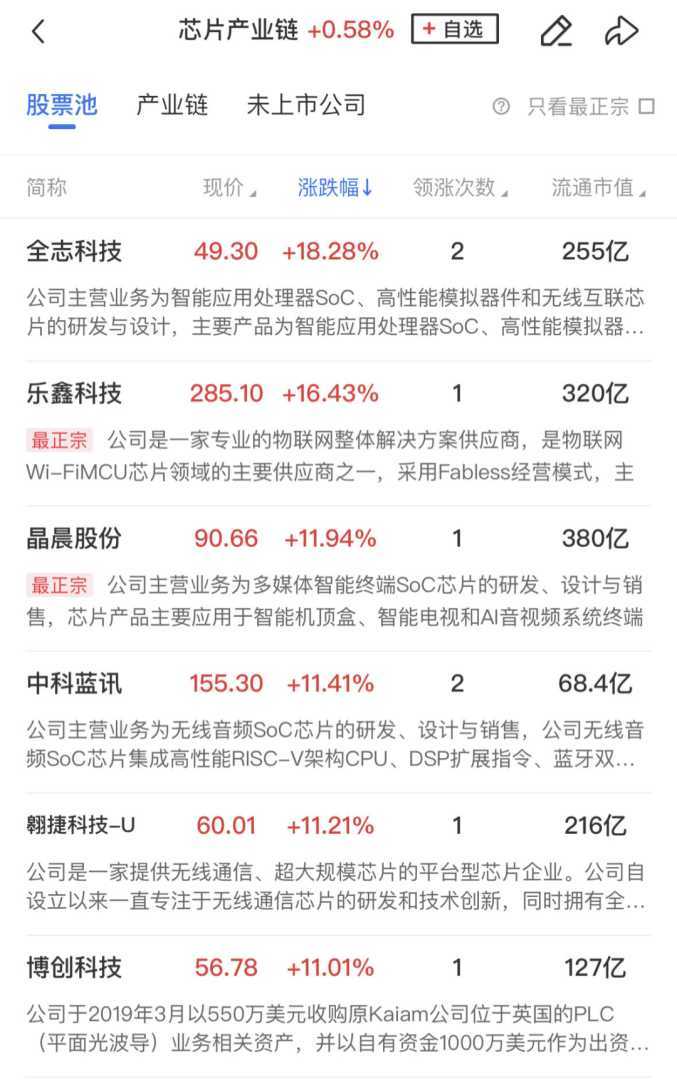
Task: Toggle sorting by 涨跌幅
Action: click(335, 187)
